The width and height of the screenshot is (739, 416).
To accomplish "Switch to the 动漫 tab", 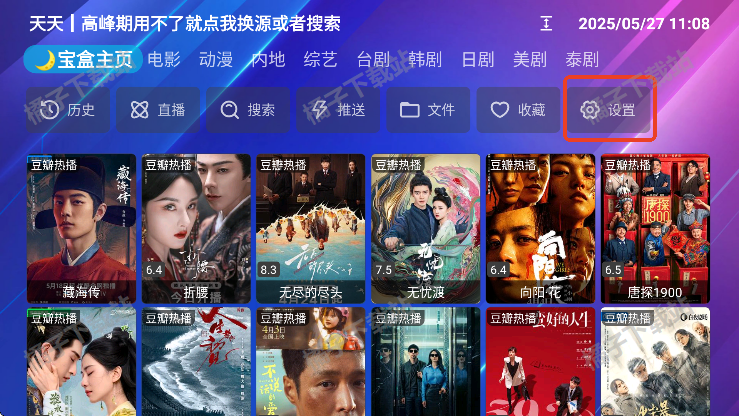I will 215,59.
